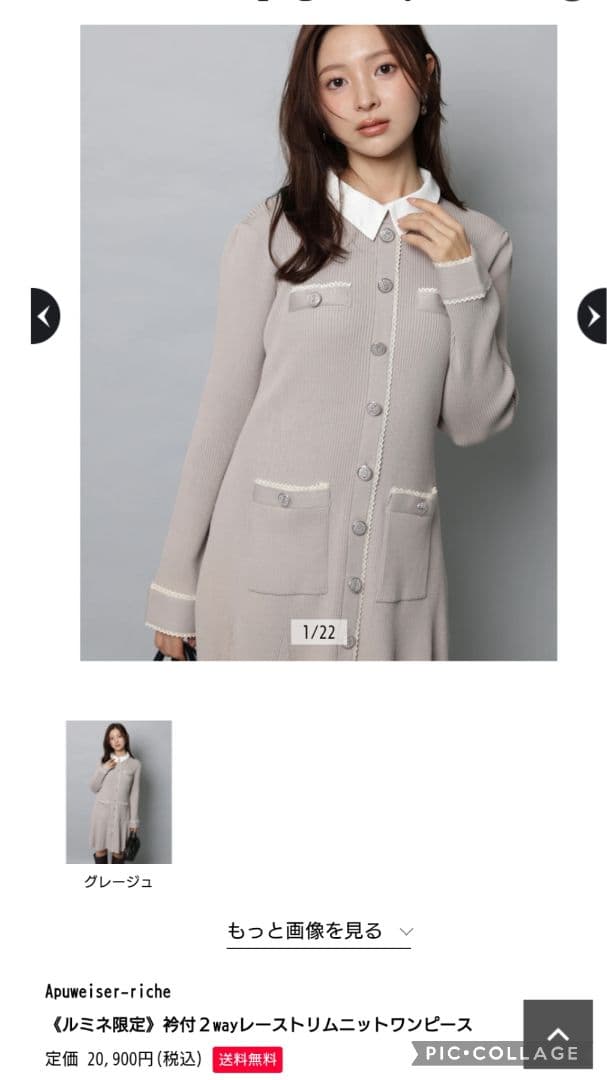Viewport: 607px width, 1080px height.
Task: Show the previous product image
Action: pos(45,316)
